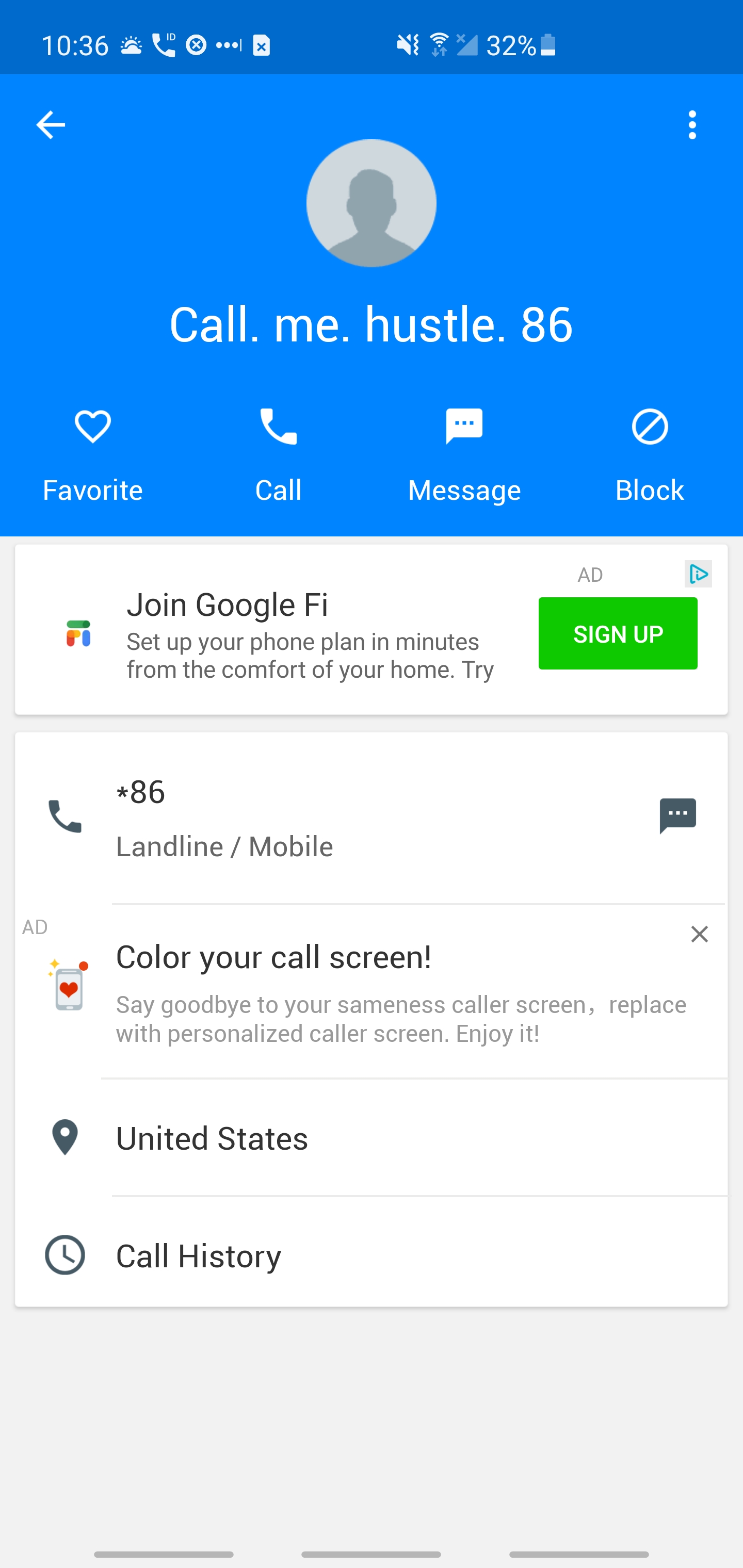
Task: Open the three-dot overflow menu
Action: pos(692,125)
